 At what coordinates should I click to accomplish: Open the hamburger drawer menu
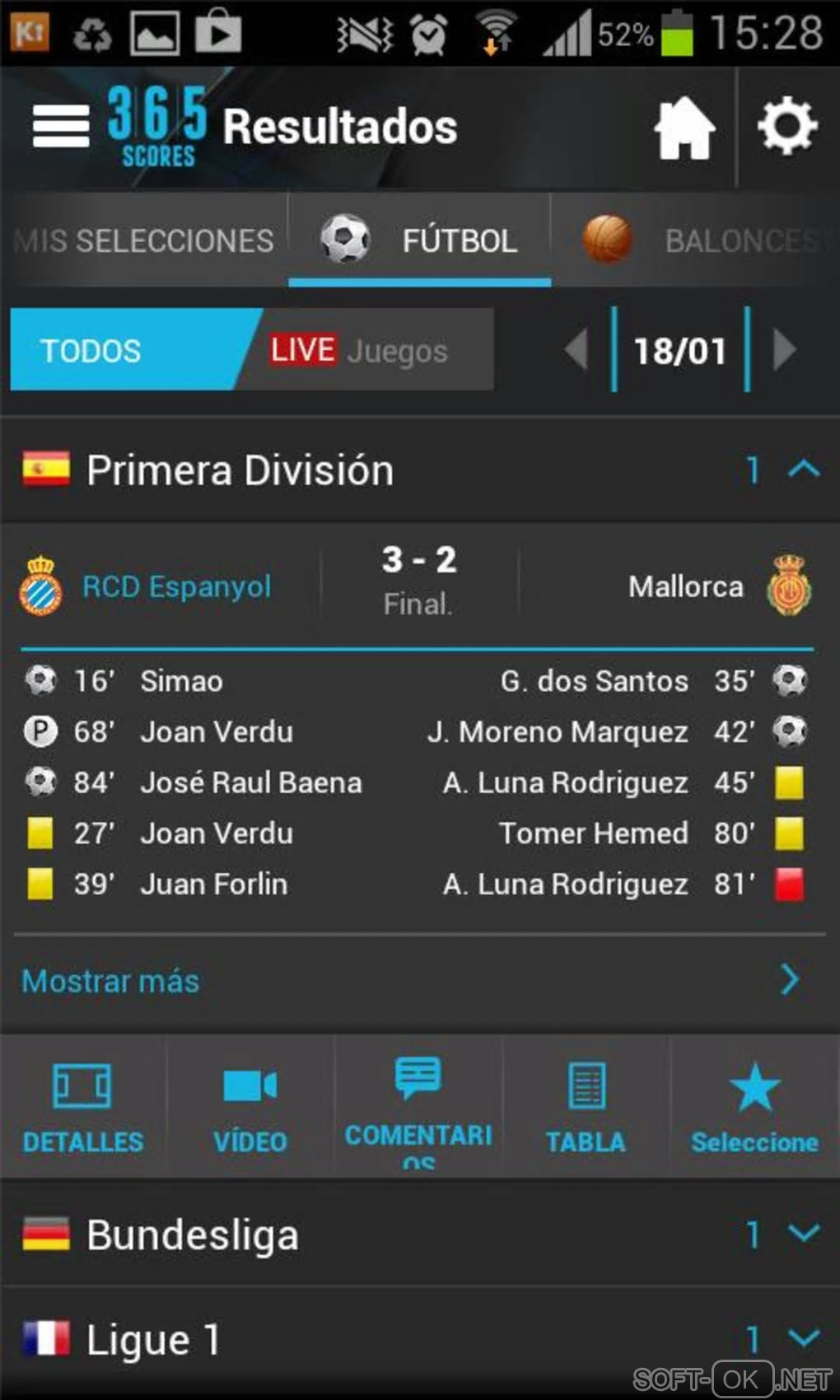(x=60, y=127)
